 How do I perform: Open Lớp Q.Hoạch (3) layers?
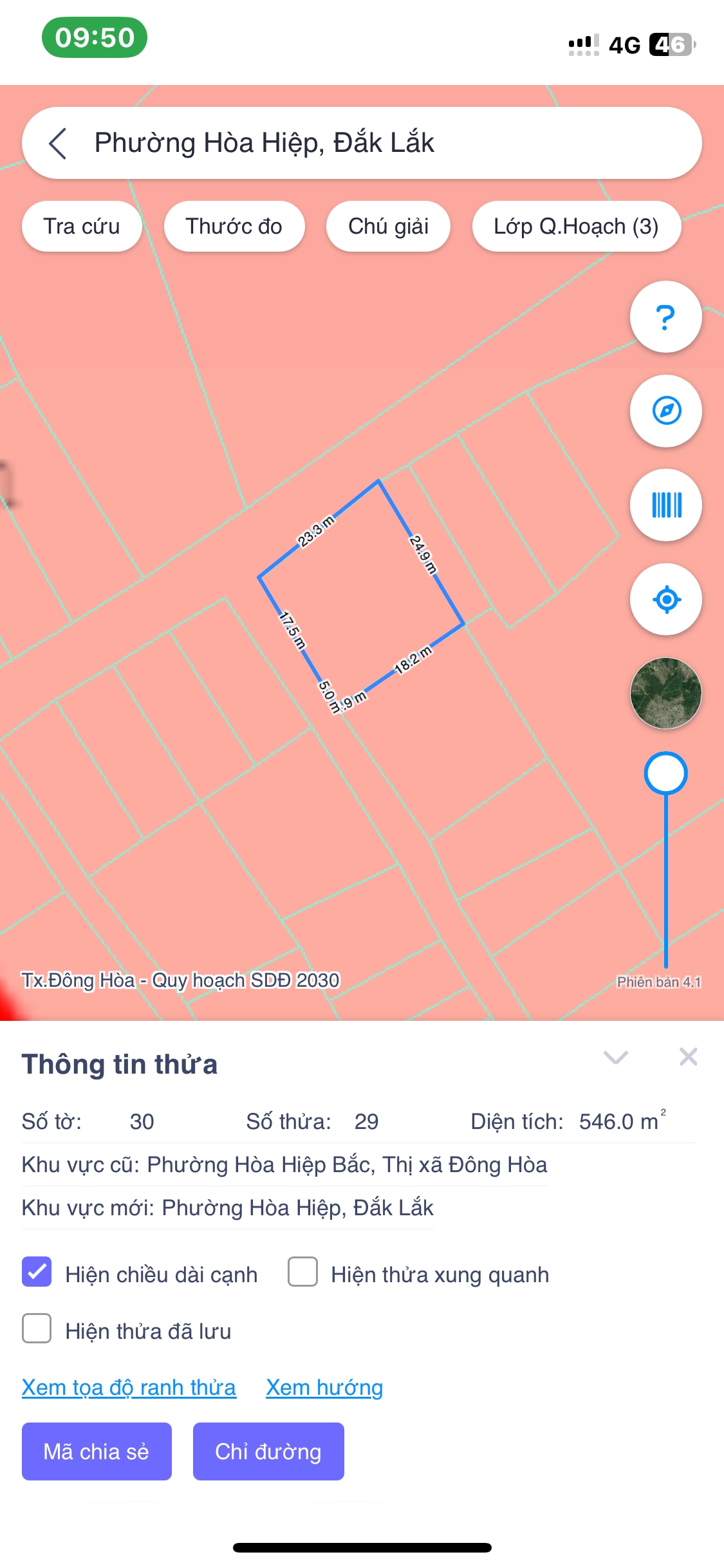point(576,227)
